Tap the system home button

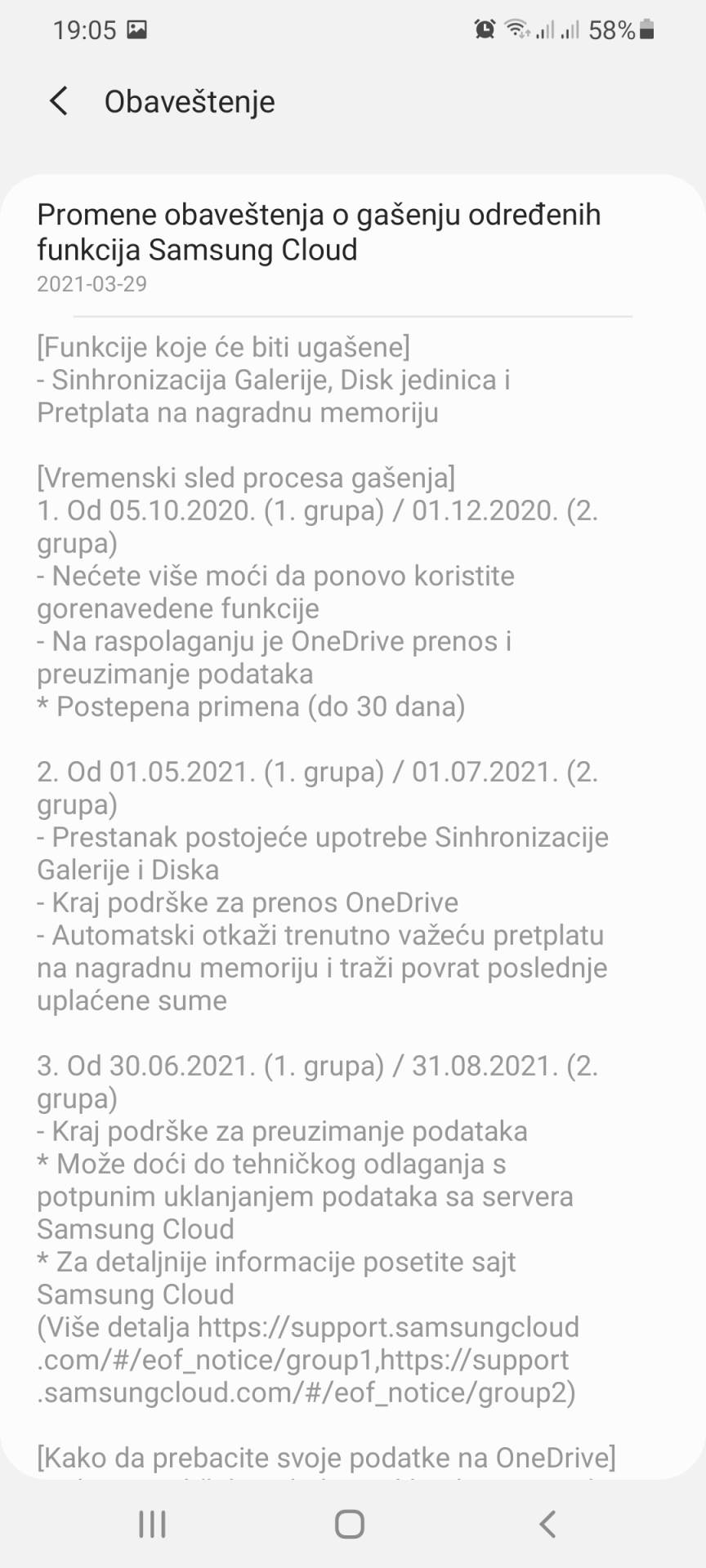tap(350, 1524)
